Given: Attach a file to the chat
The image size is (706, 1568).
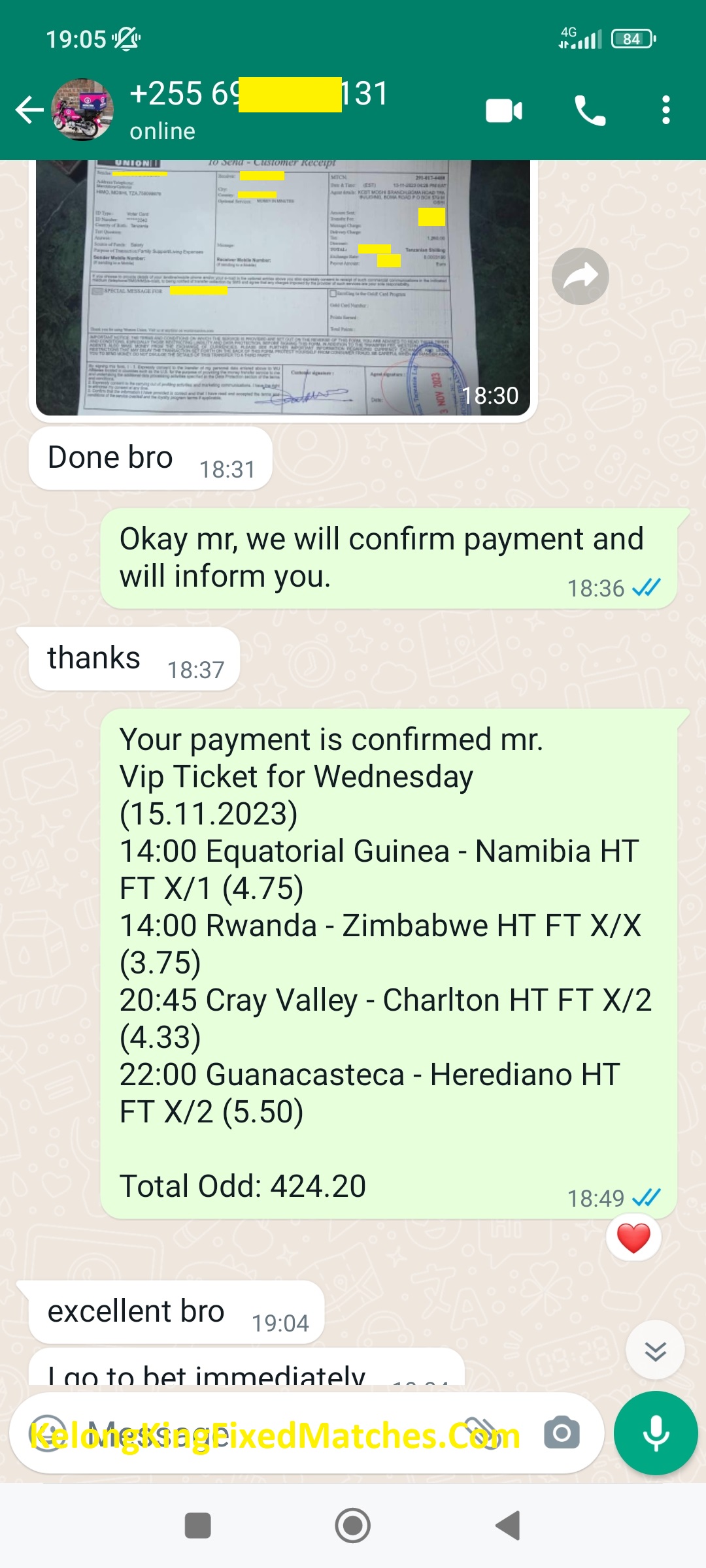Looking at the screenshot, I should pos(482,1433).
